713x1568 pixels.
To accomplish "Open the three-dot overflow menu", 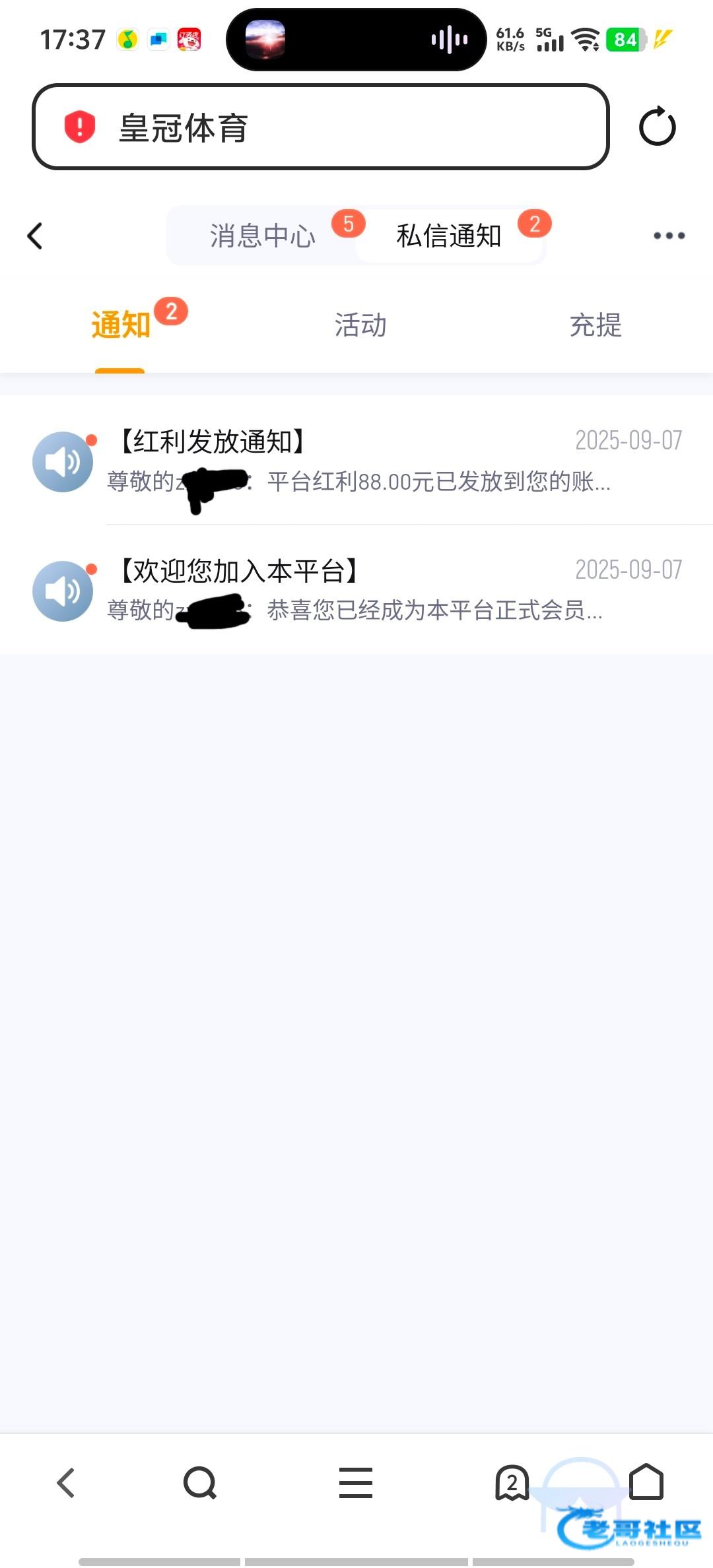I will tap(669, 236).
